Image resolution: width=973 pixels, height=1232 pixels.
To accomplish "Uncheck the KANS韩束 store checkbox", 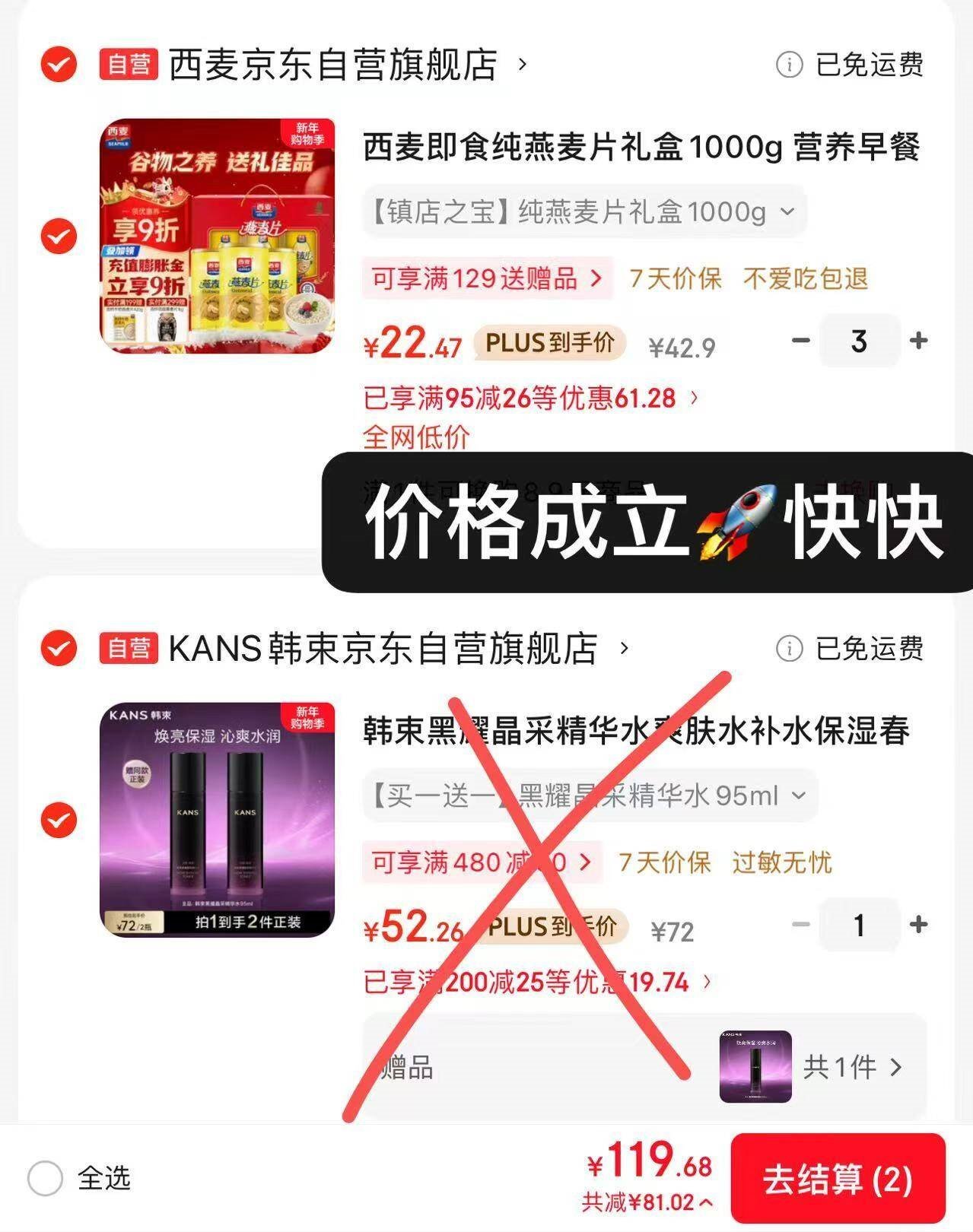I will coord(59,649).
